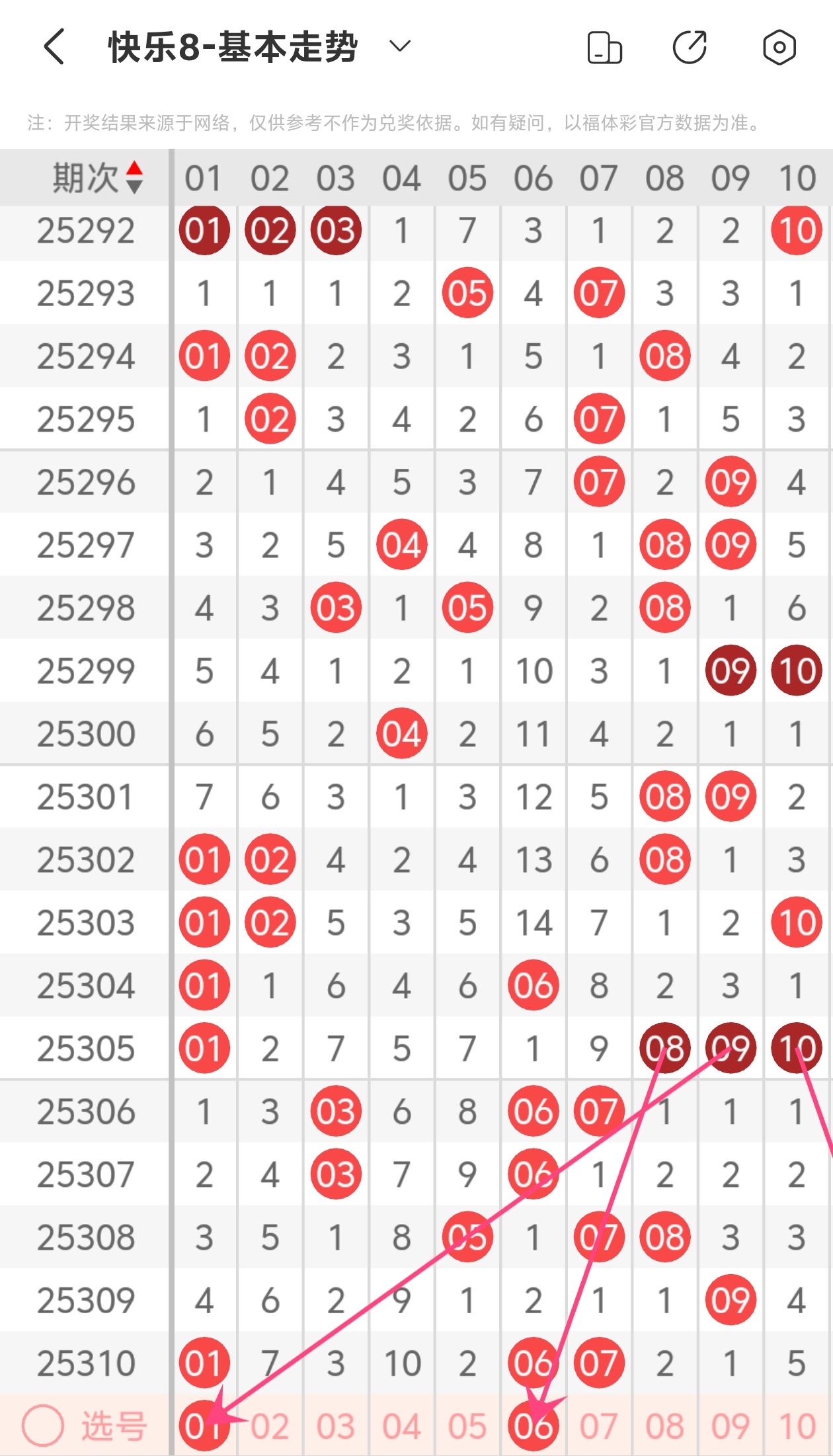Open the chart settings hexagon icon
The image size is (833, 1456).
779,47
